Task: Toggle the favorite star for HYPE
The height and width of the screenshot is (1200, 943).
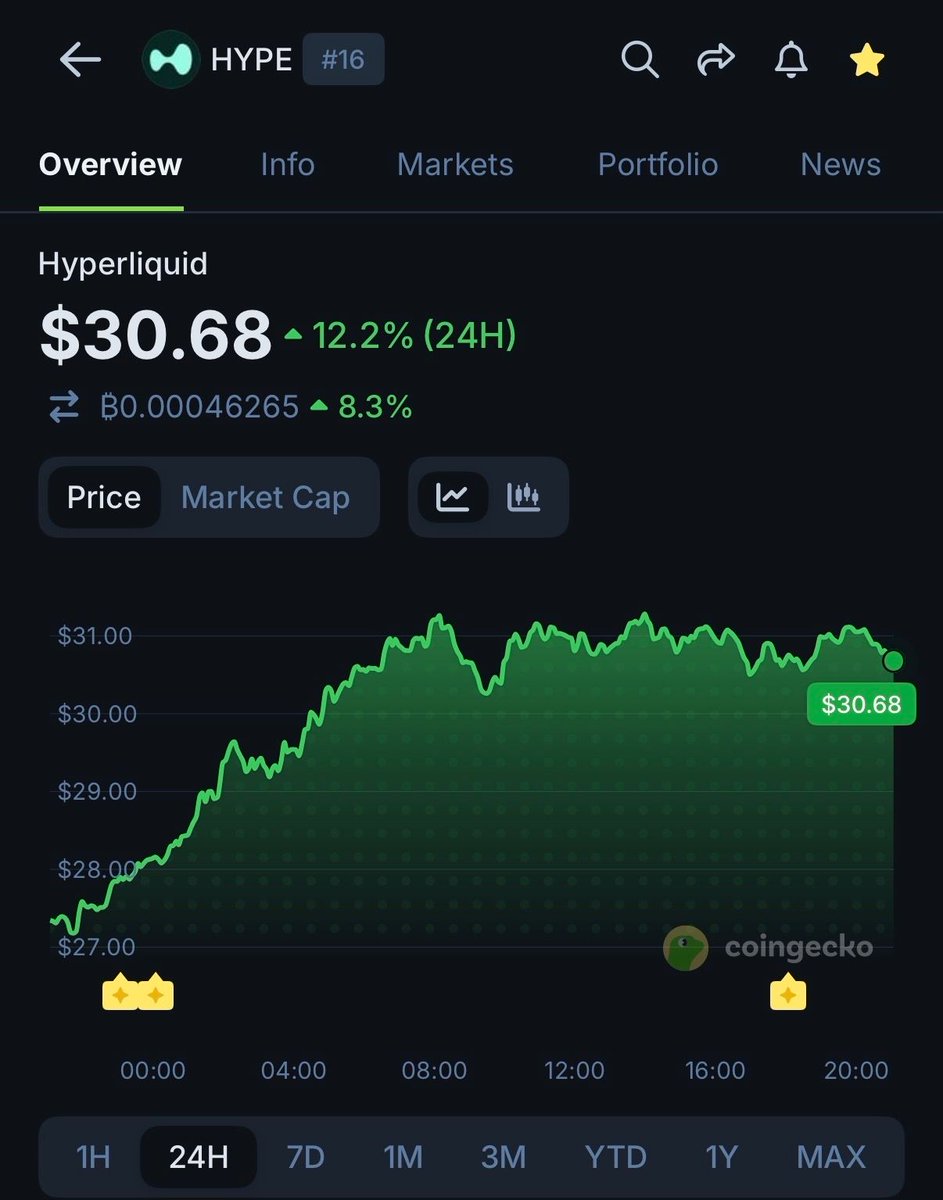Action: coord(866,61)
